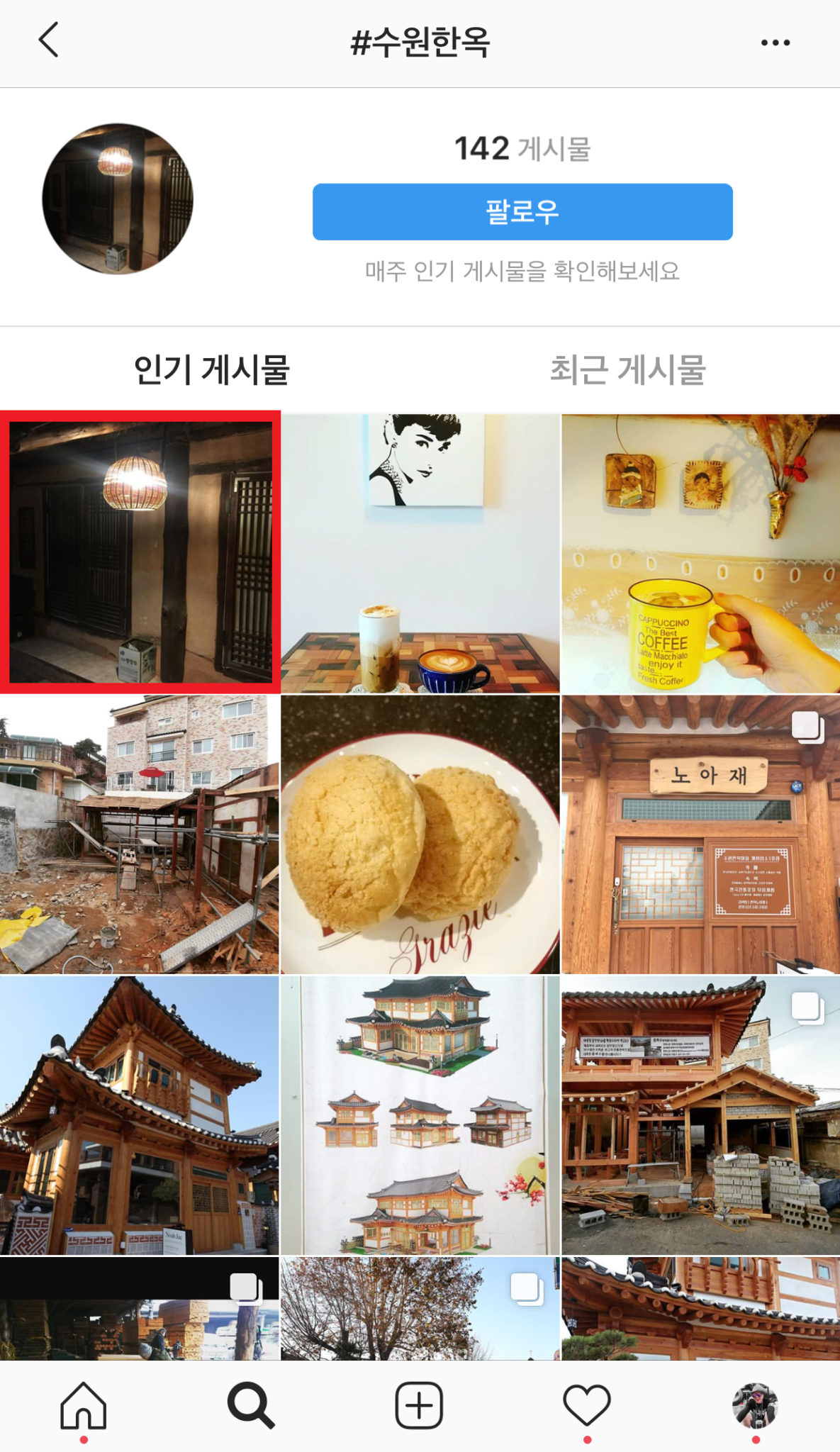Open the 노아재 wooden door post

(700, 834)
